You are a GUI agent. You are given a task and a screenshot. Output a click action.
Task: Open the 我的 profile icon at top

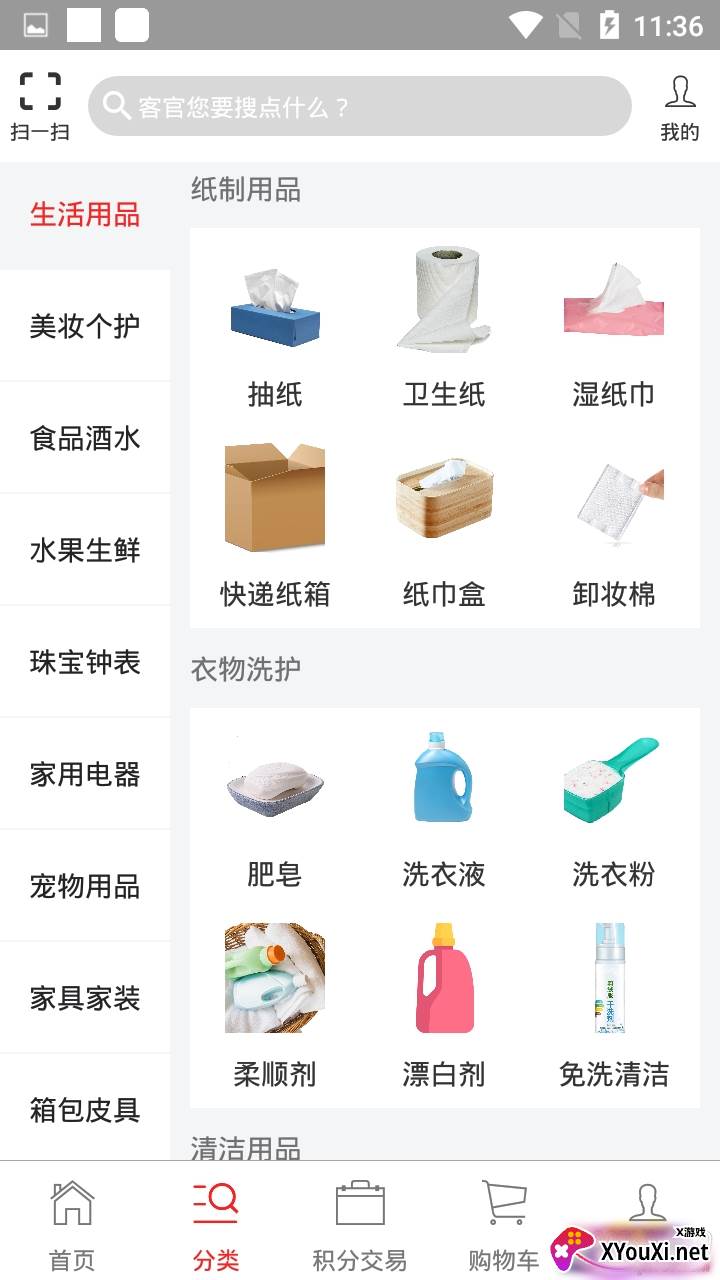click(680, 106)
